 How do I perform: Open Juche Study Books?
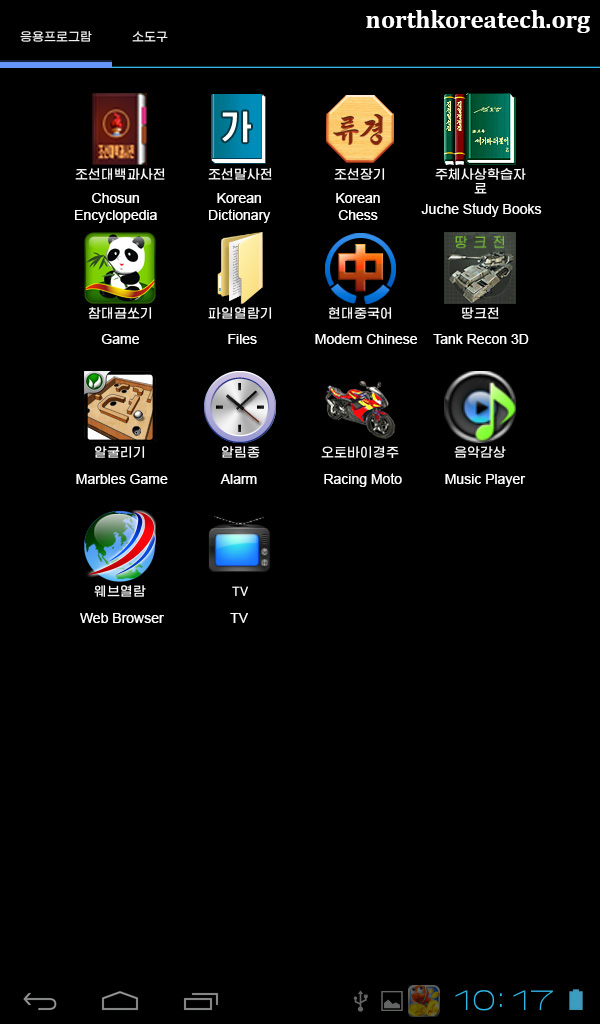click(x=480, y=130)
